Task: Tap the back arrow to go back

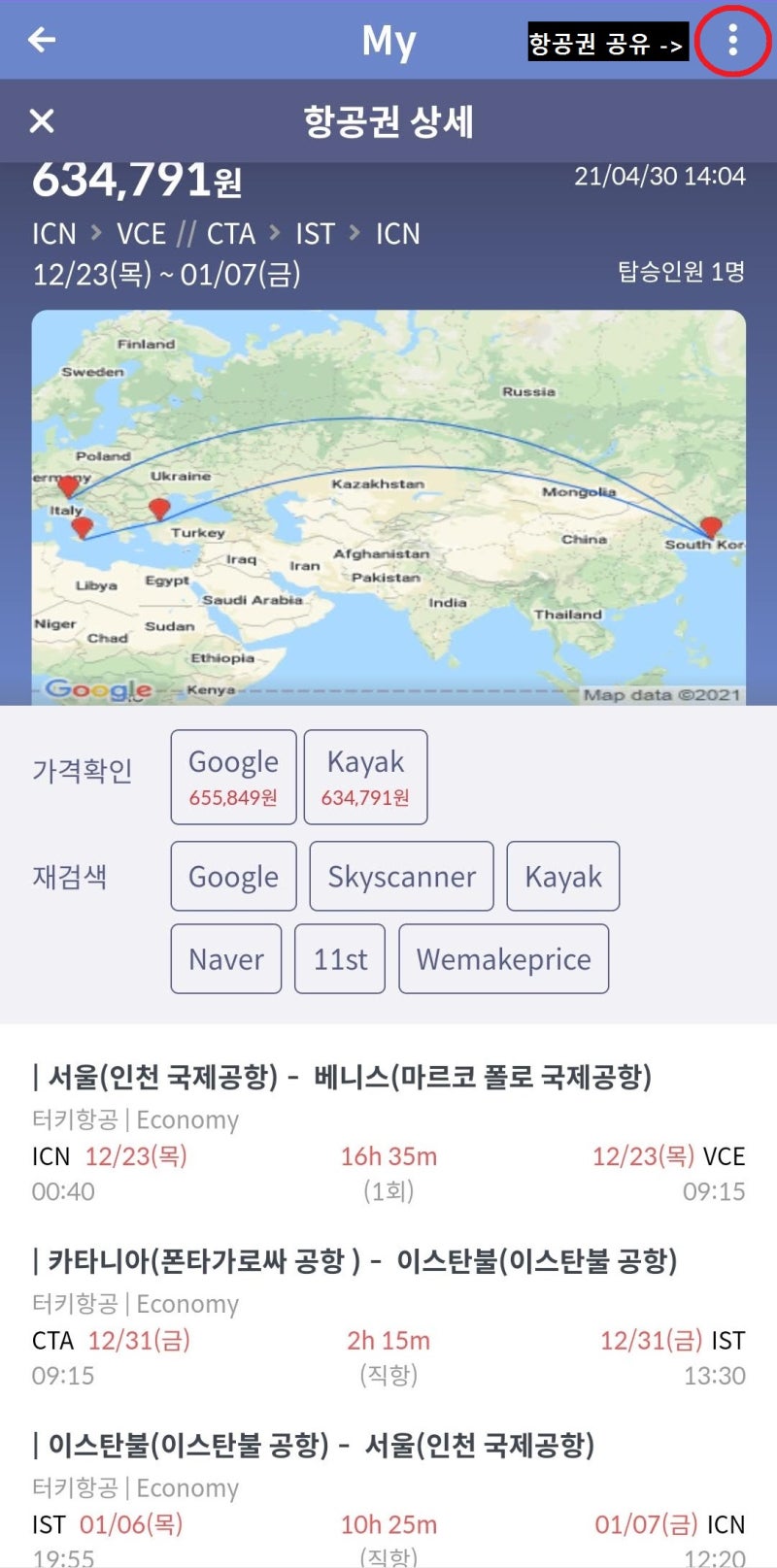Action: [x=38, y=40]
